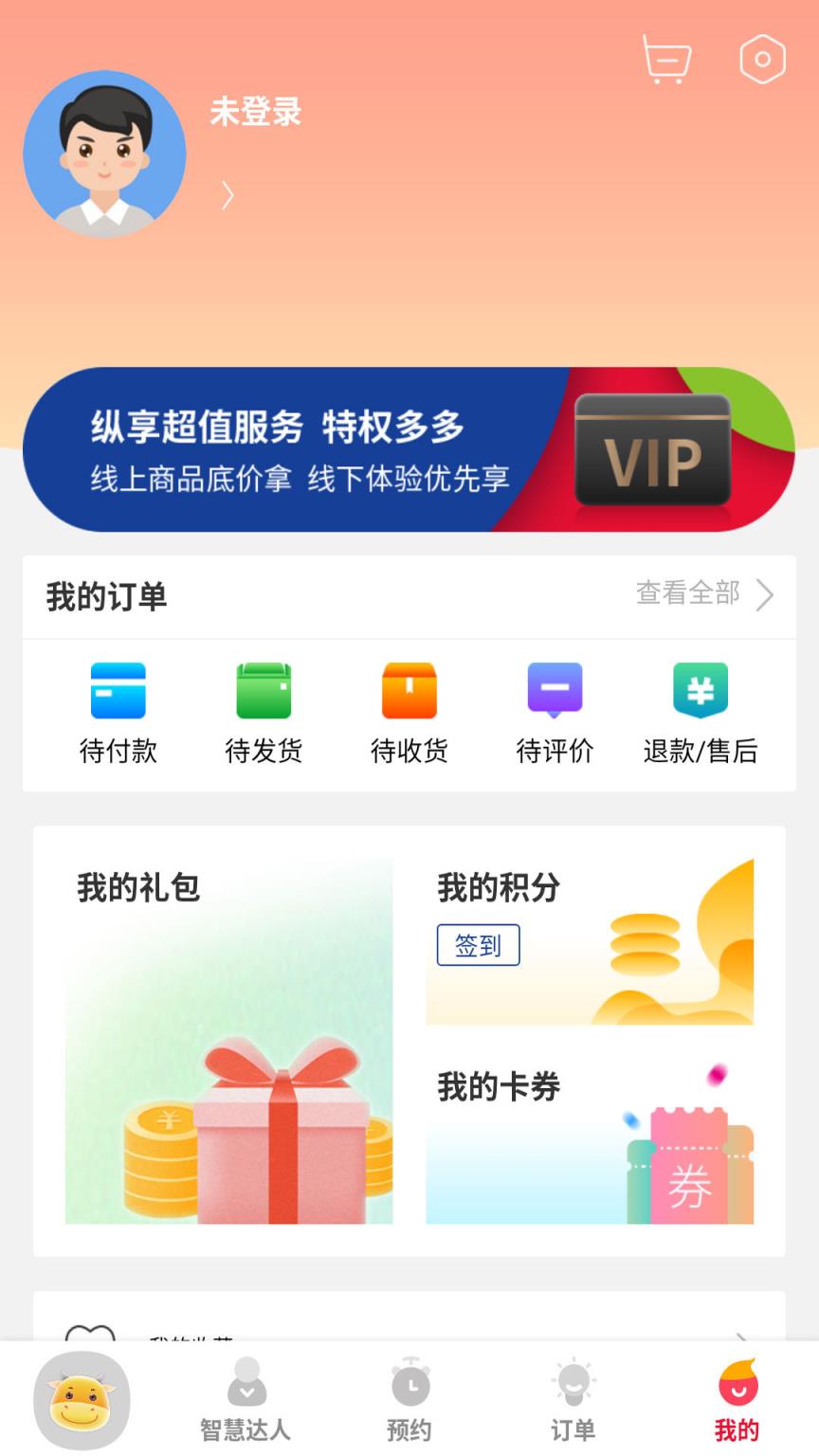Open 退款/售后 refund and after-sales
This screenshot has width=819, height=1456.
701,711
